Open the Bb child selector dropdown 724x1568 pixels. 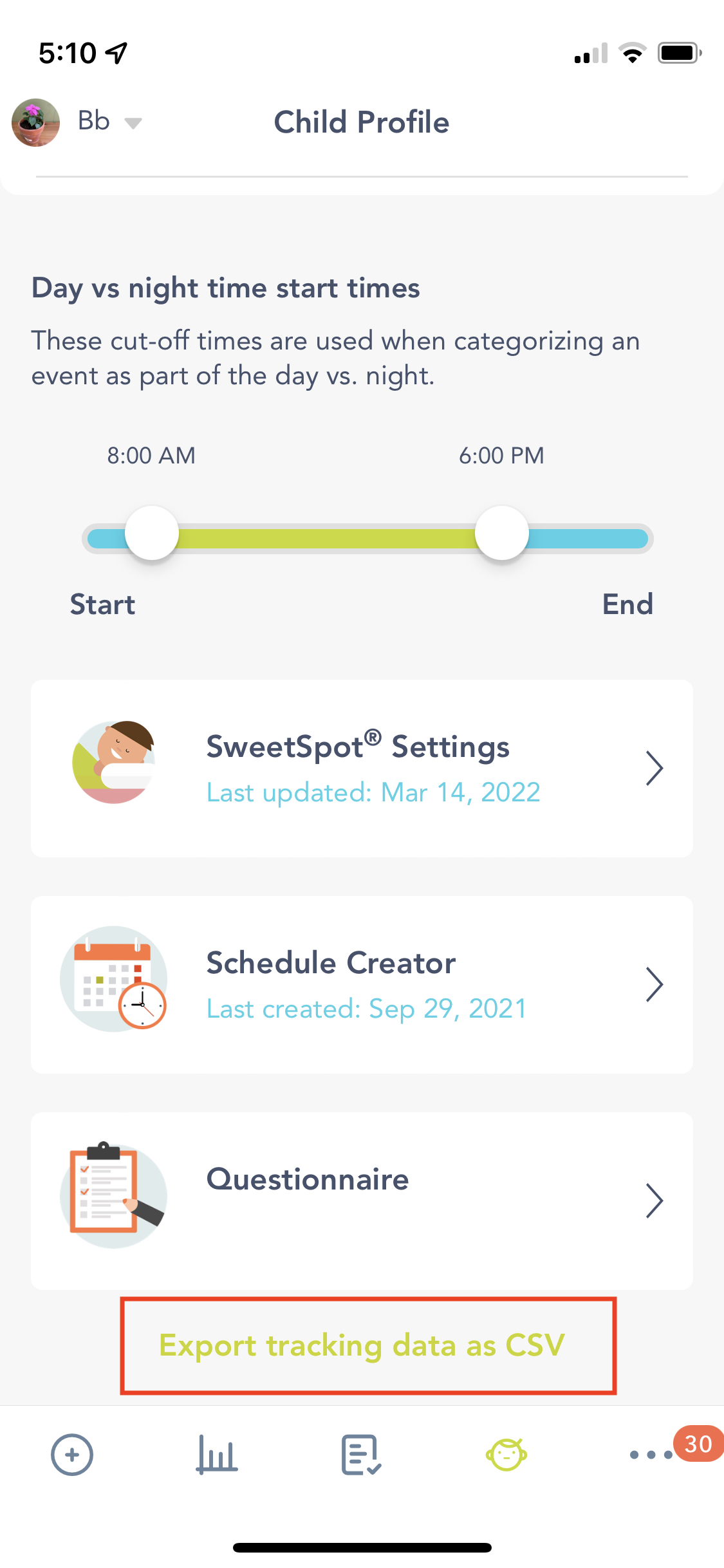coord(106,122)
